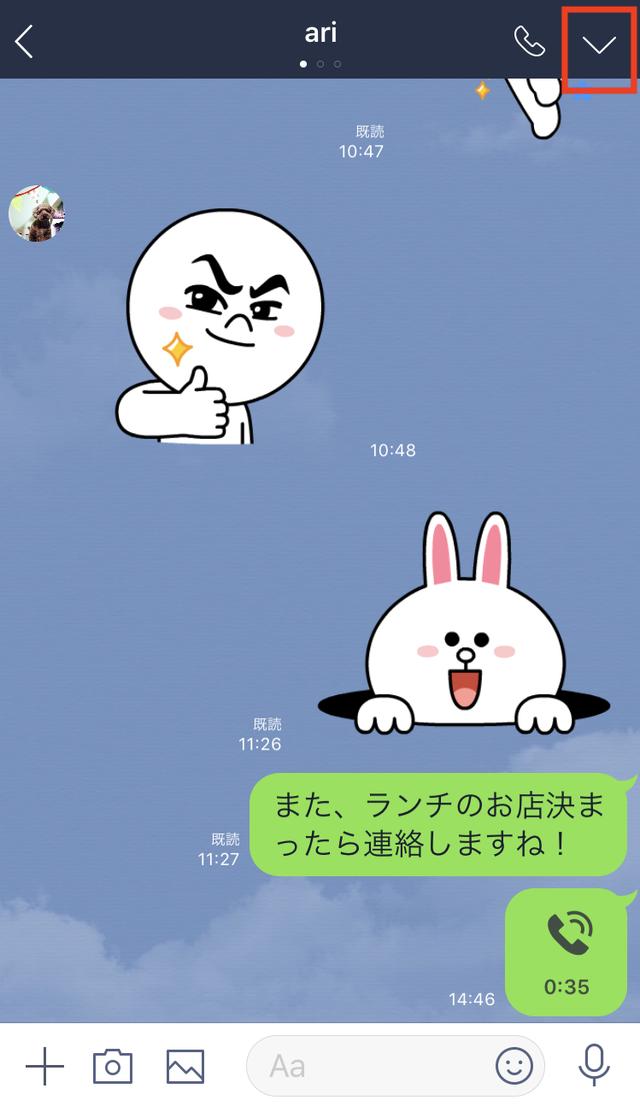
Task: Expand the chat menu with the down arrow
Action: (599, 44)
